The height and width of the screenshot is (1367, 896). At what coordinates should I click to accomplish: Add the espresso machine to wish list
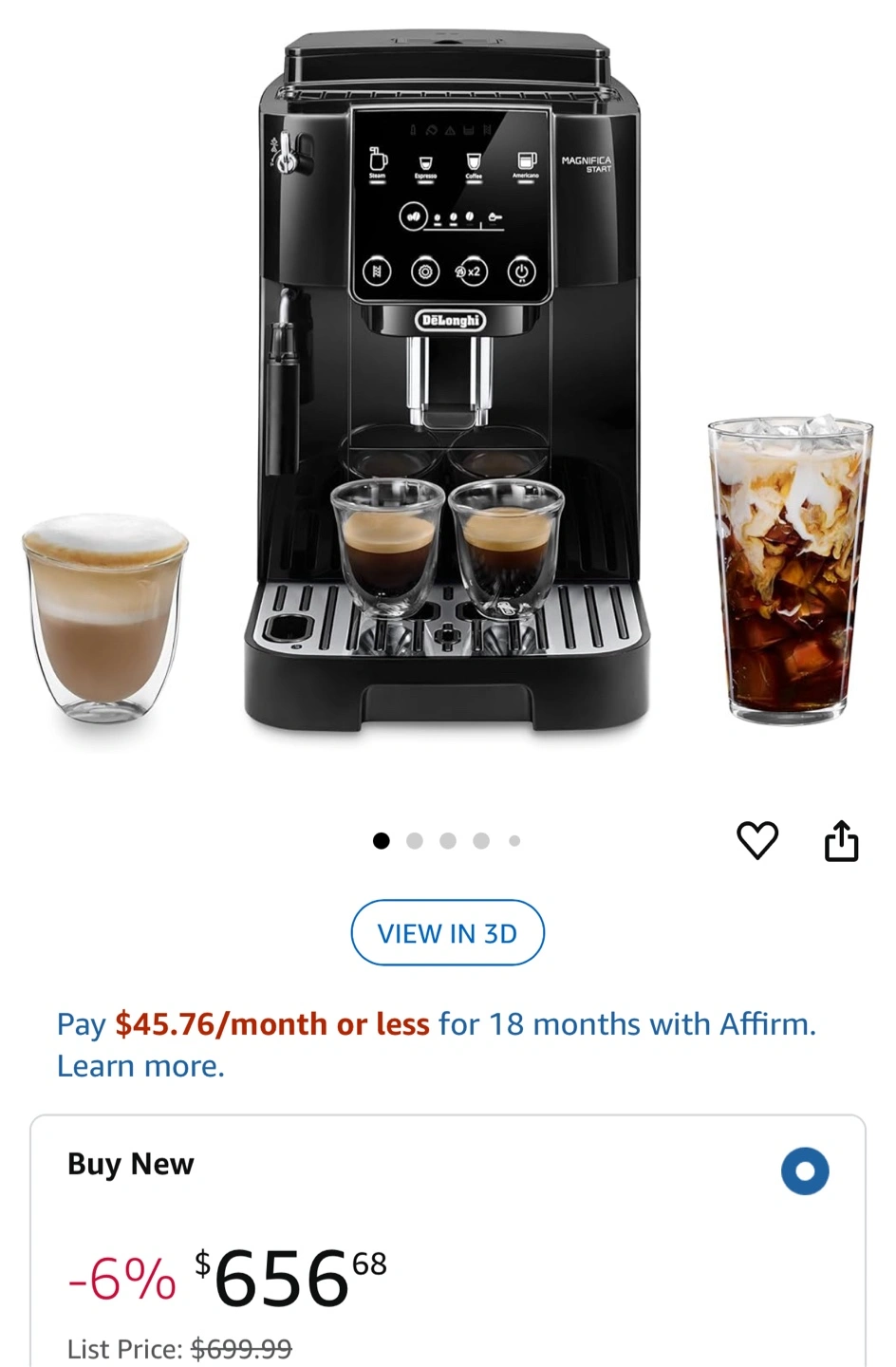coord(756,840)
